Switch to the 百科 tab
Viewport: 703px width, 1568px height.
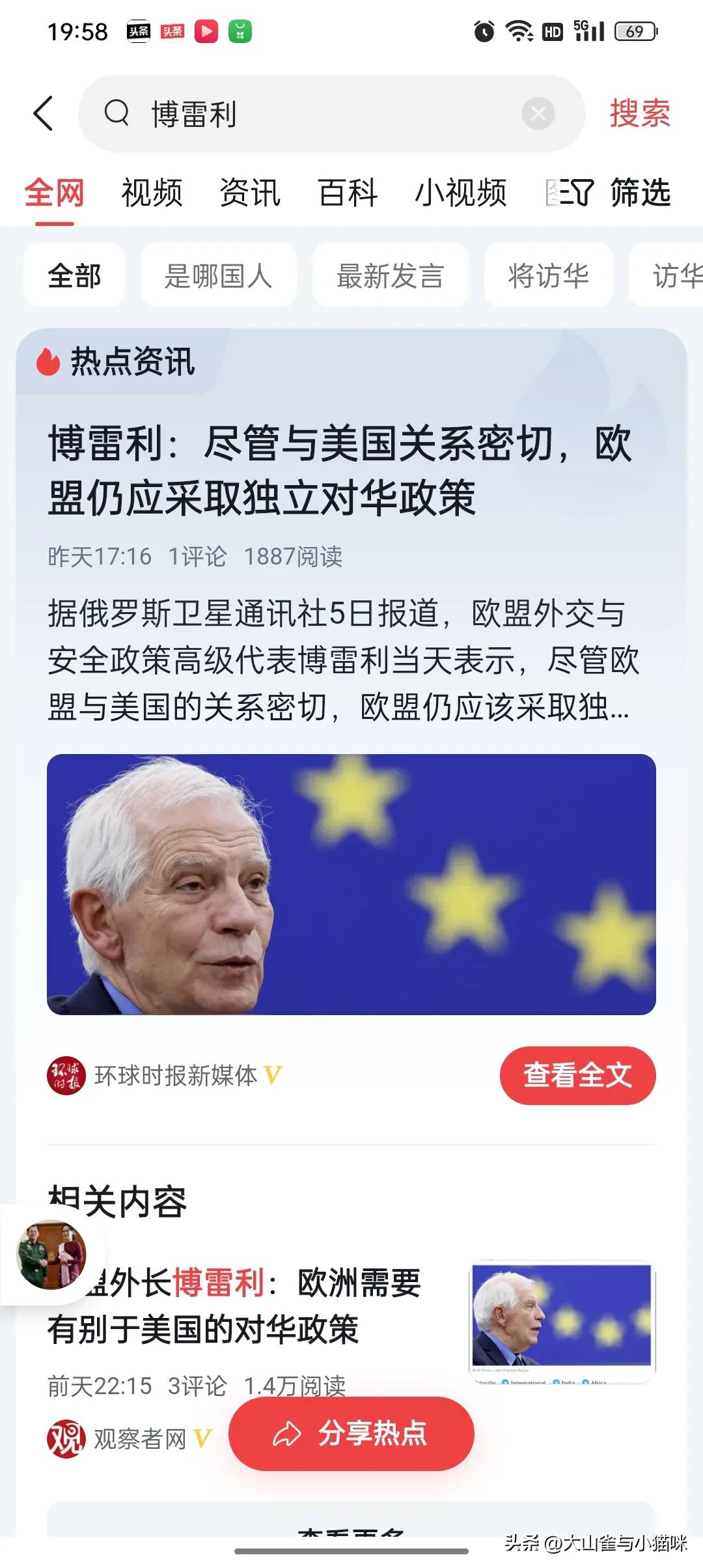point(347,193)
